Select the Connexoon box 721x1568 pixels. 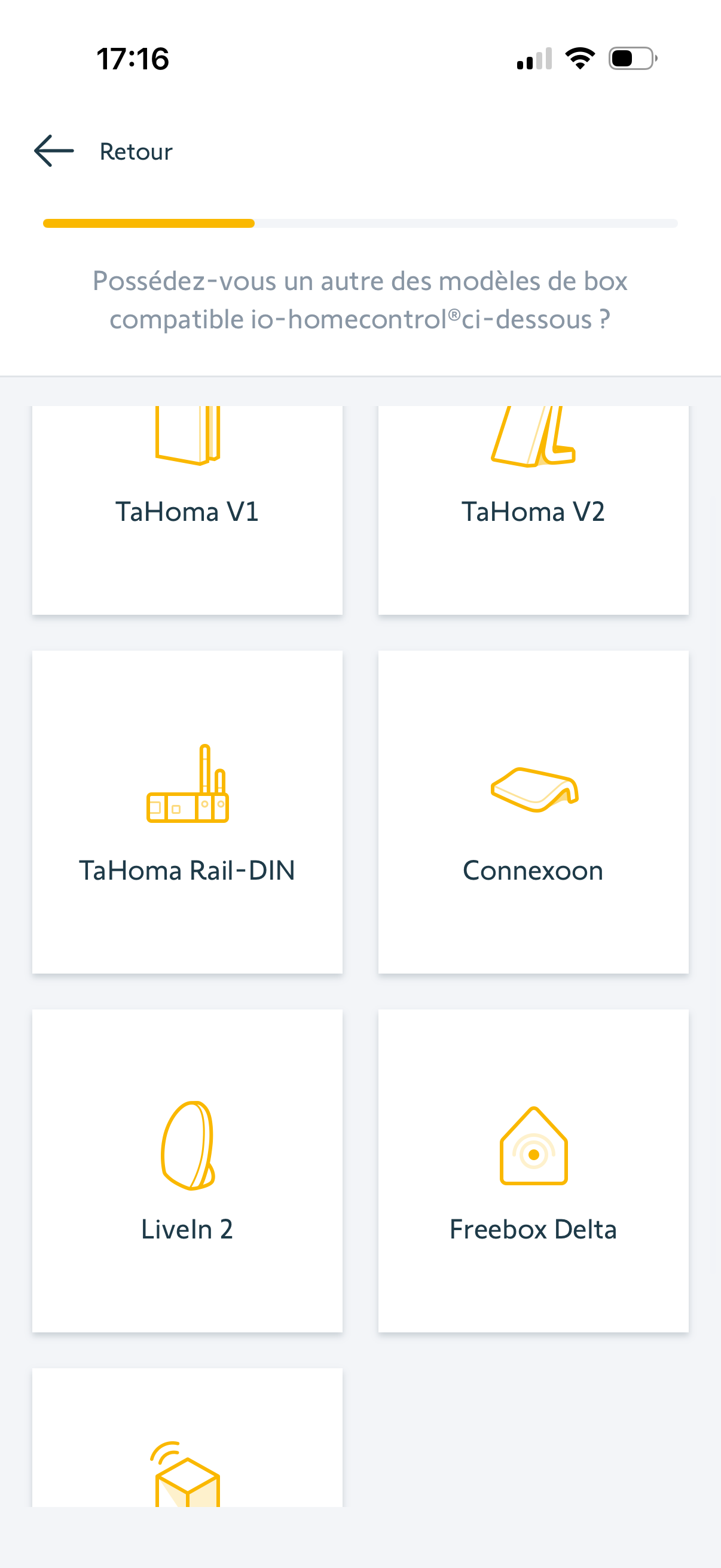pyautogui.click(x=533, y=812)
